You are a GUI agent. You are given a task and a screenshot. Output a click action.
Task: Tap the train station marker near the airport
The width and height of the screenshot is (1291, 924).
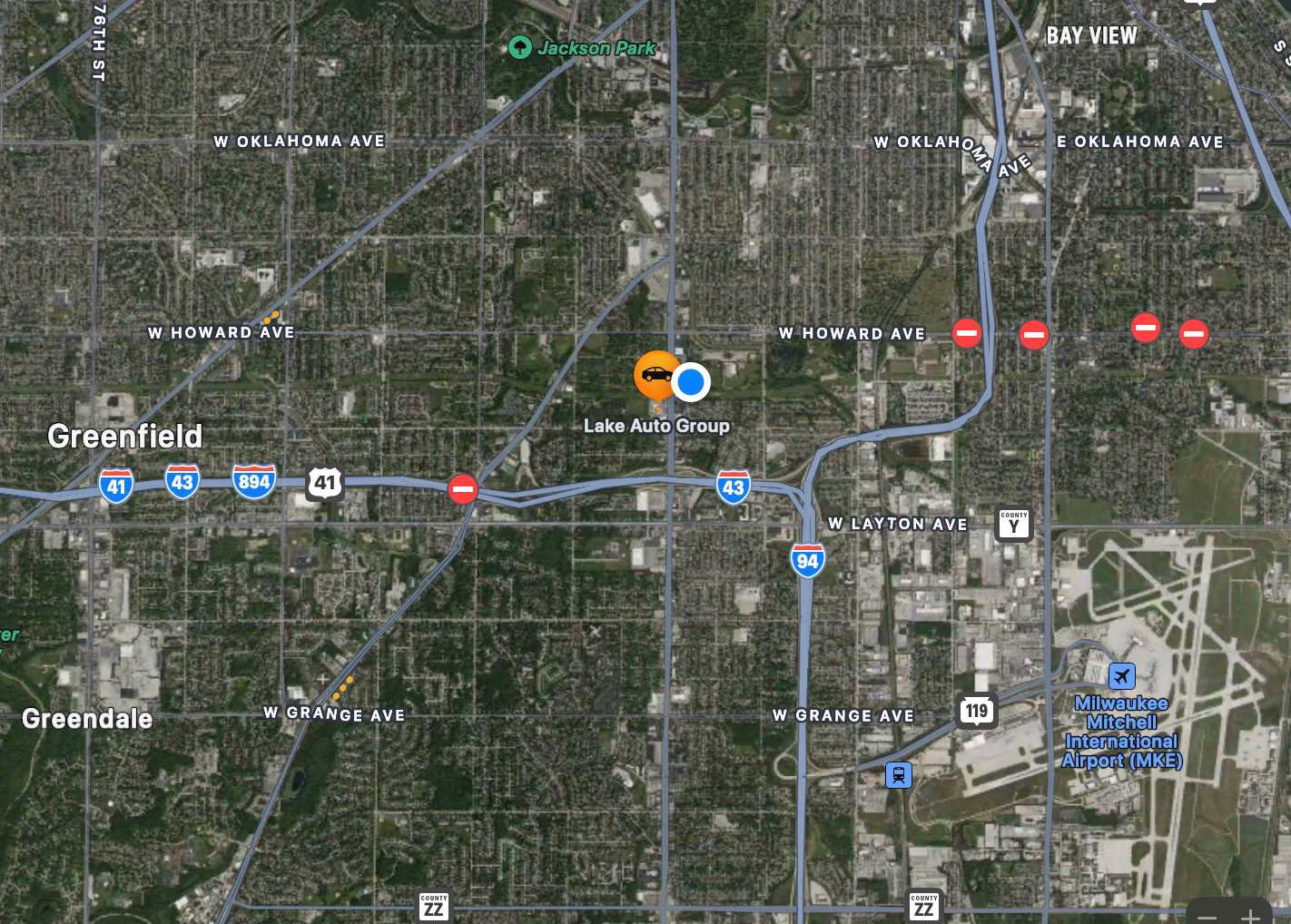tap(898, 775)
